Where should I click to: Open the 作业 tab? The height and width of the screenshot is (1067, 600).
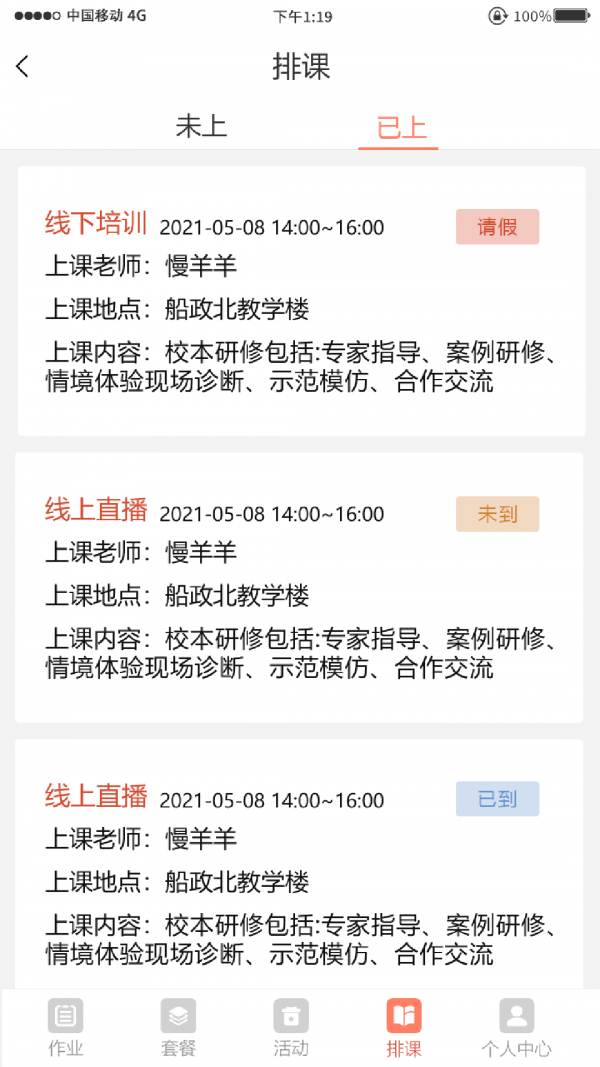click(x=66, y=1027)
